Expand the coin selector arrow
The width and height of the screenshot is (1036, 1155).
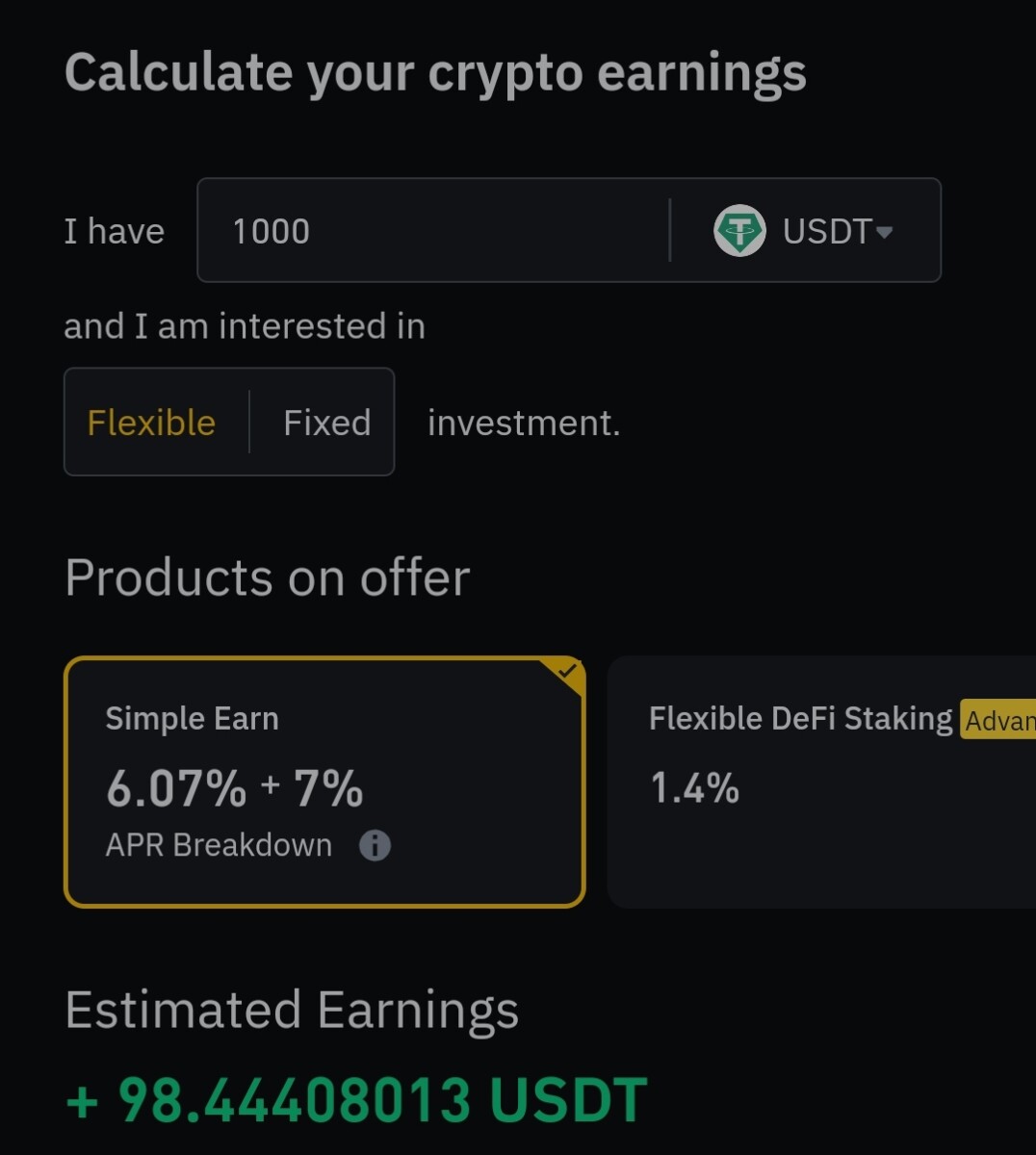click(885, 231)
